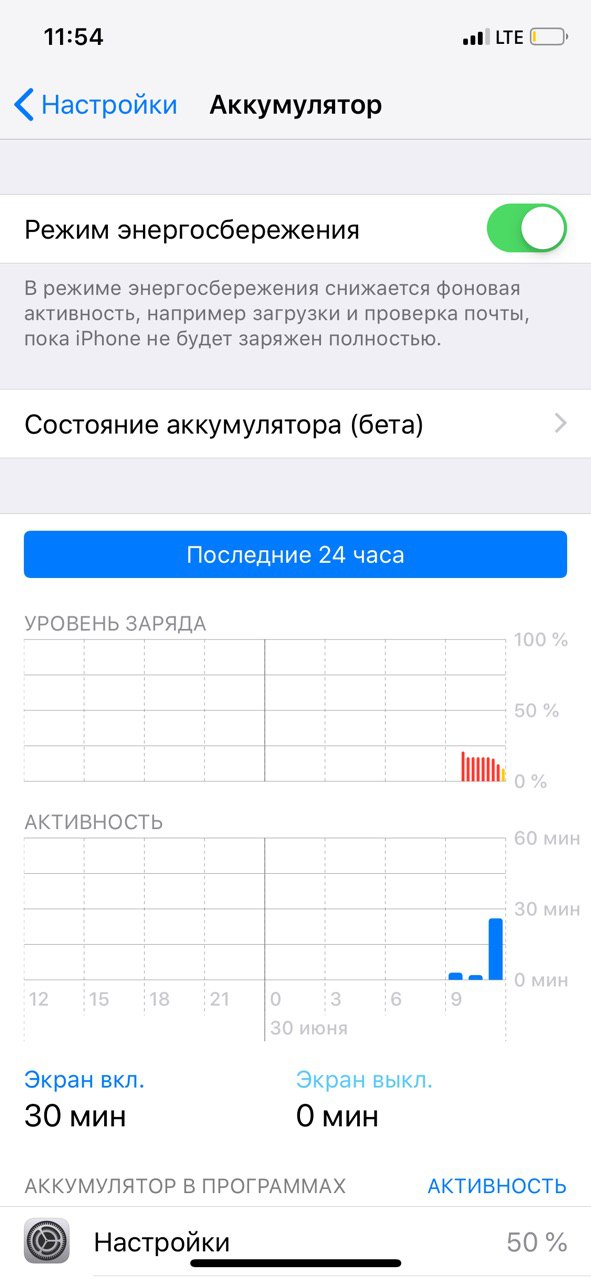Tap the АКТИВНОСТЬ link above the apps list

497,1186
